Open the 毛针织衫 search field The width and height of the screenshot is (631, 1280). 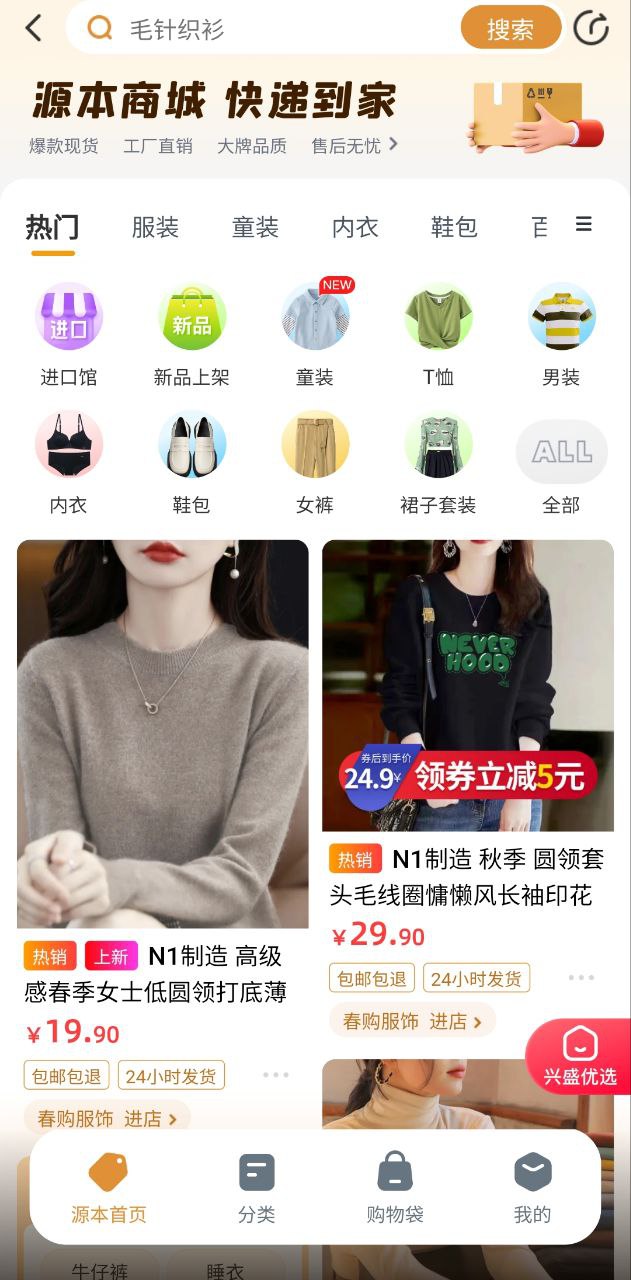(x=280, y=29)
